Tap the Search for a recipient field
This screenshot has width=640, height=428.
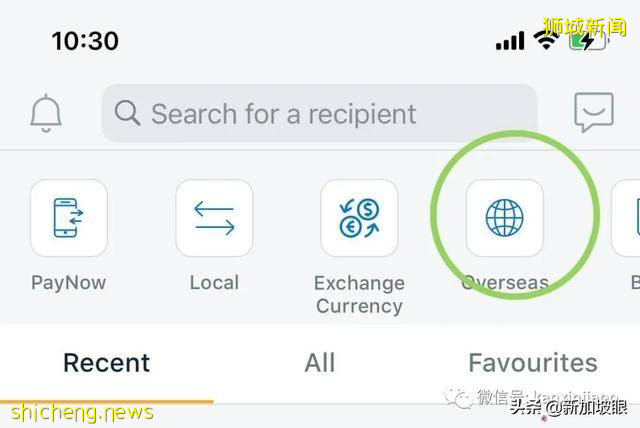coord(319,113)
